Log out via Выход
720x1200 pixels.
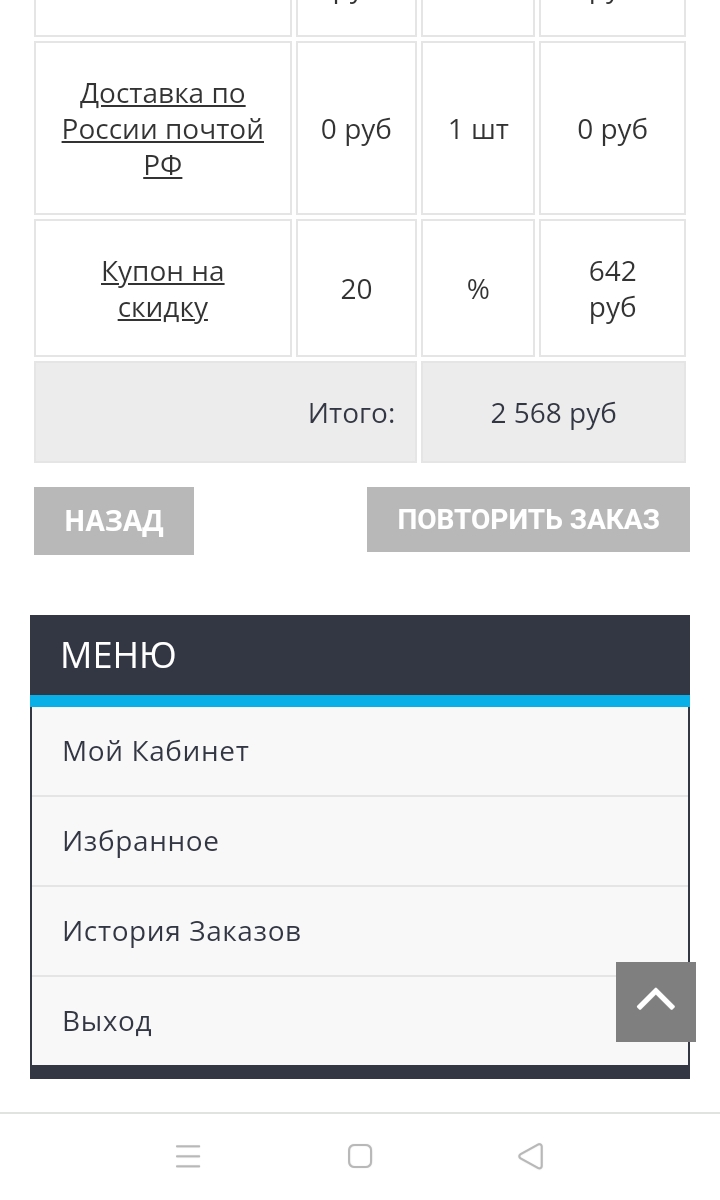tap(107, 1021)
